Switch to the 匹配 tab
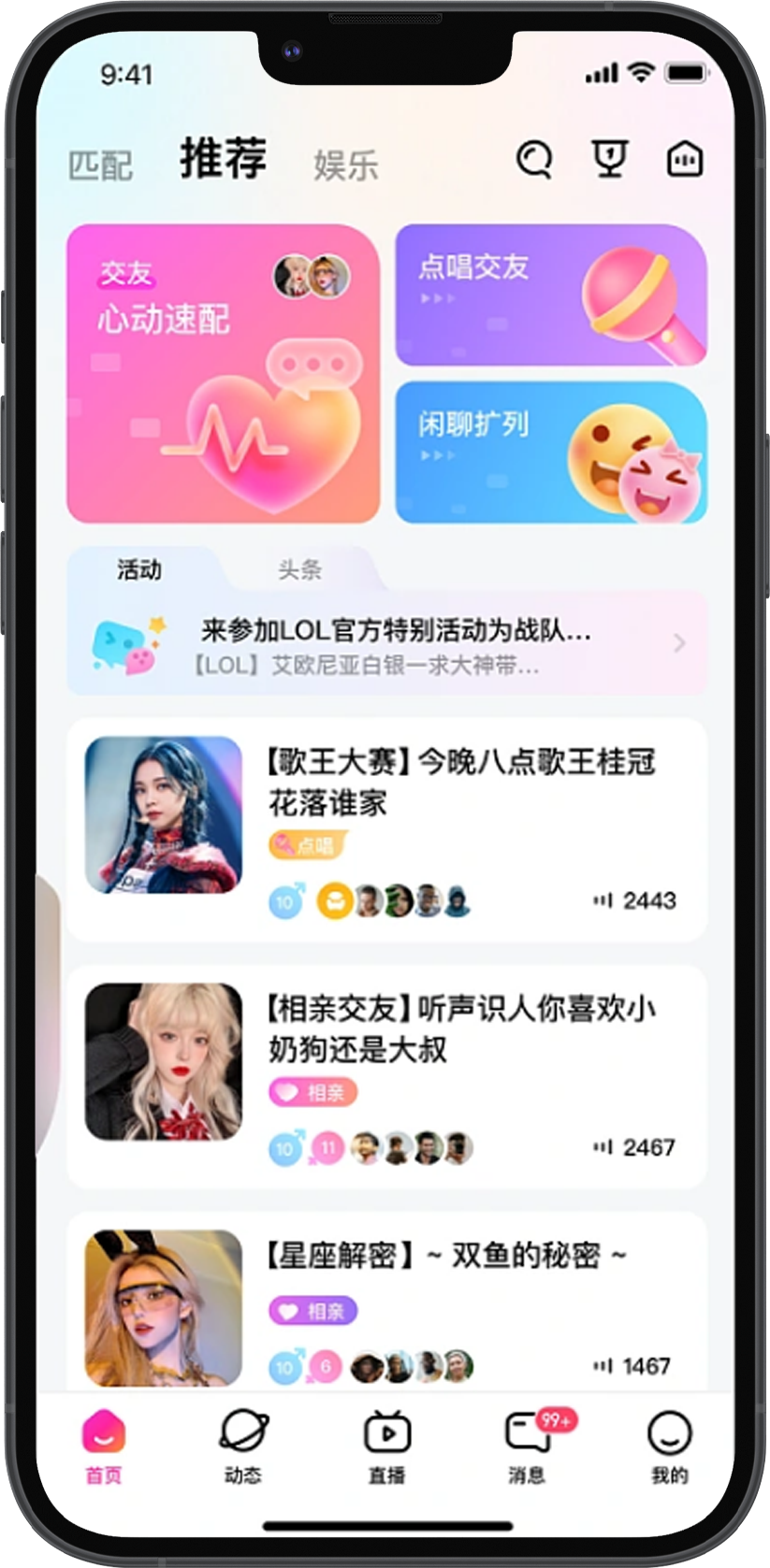Viewport: 770px width, 1568px height. click(x=100, y=165)
